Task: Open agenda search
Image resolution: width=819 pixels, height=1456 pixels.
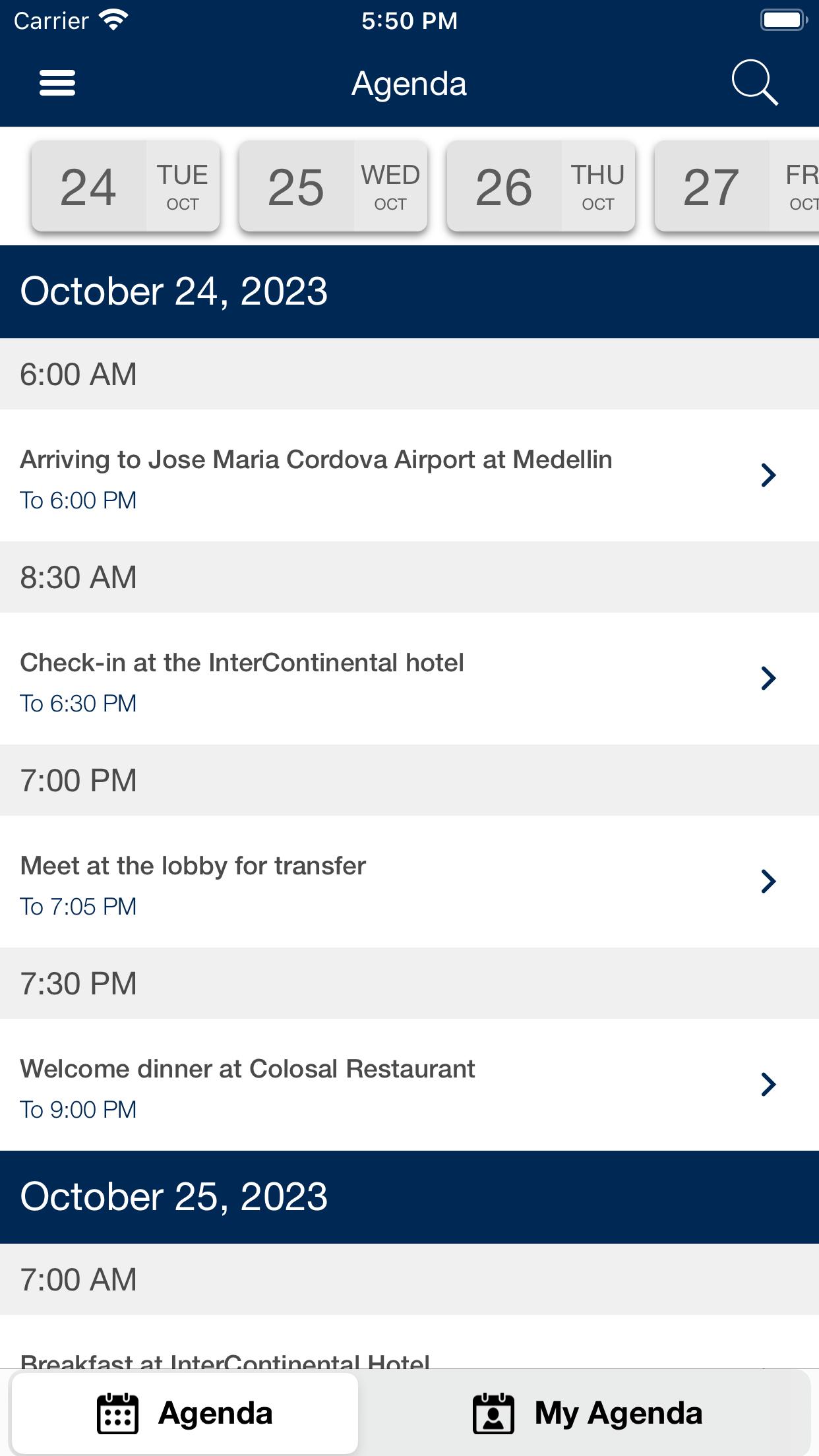Action: click(755, 83)
